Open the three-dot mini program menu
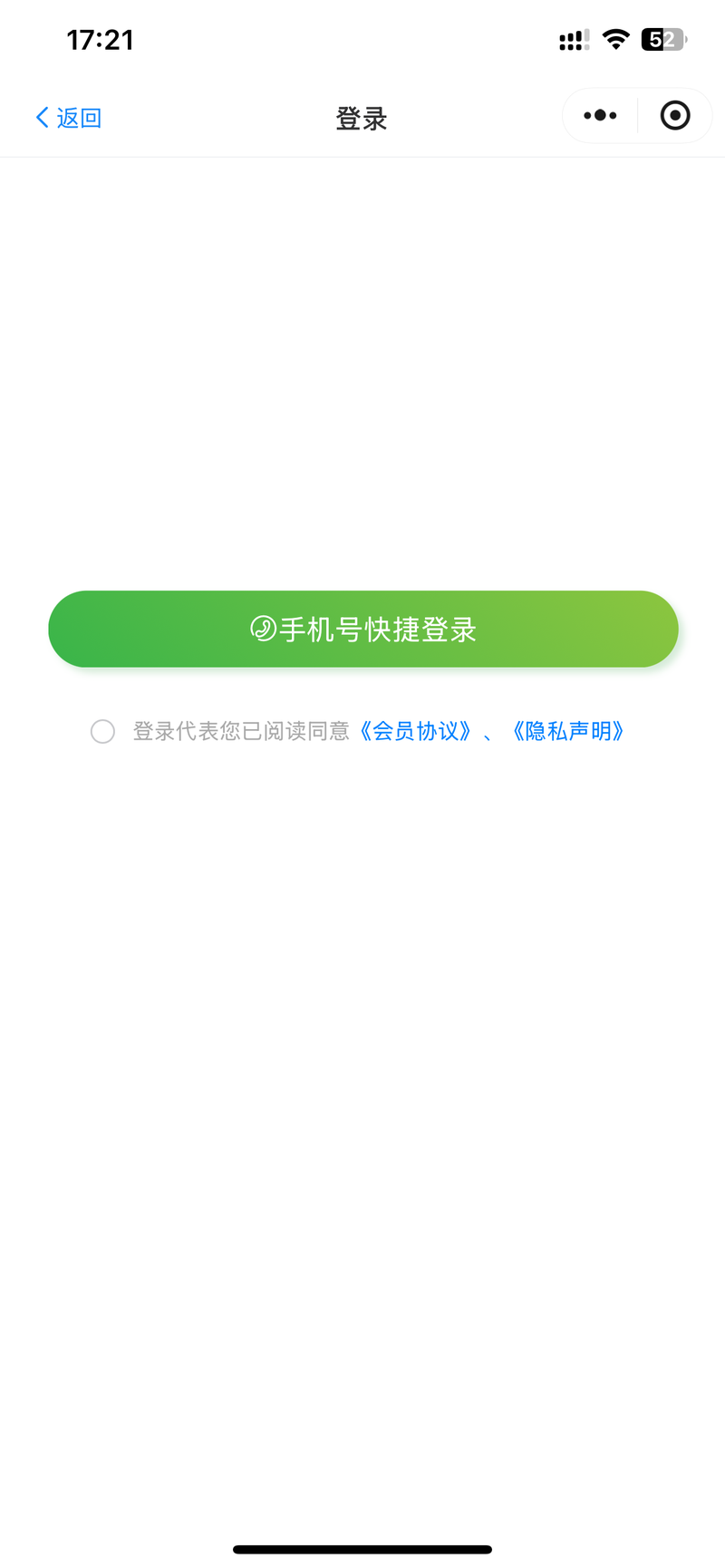The height and width of the screenshot is (1568, 725). 600,116
